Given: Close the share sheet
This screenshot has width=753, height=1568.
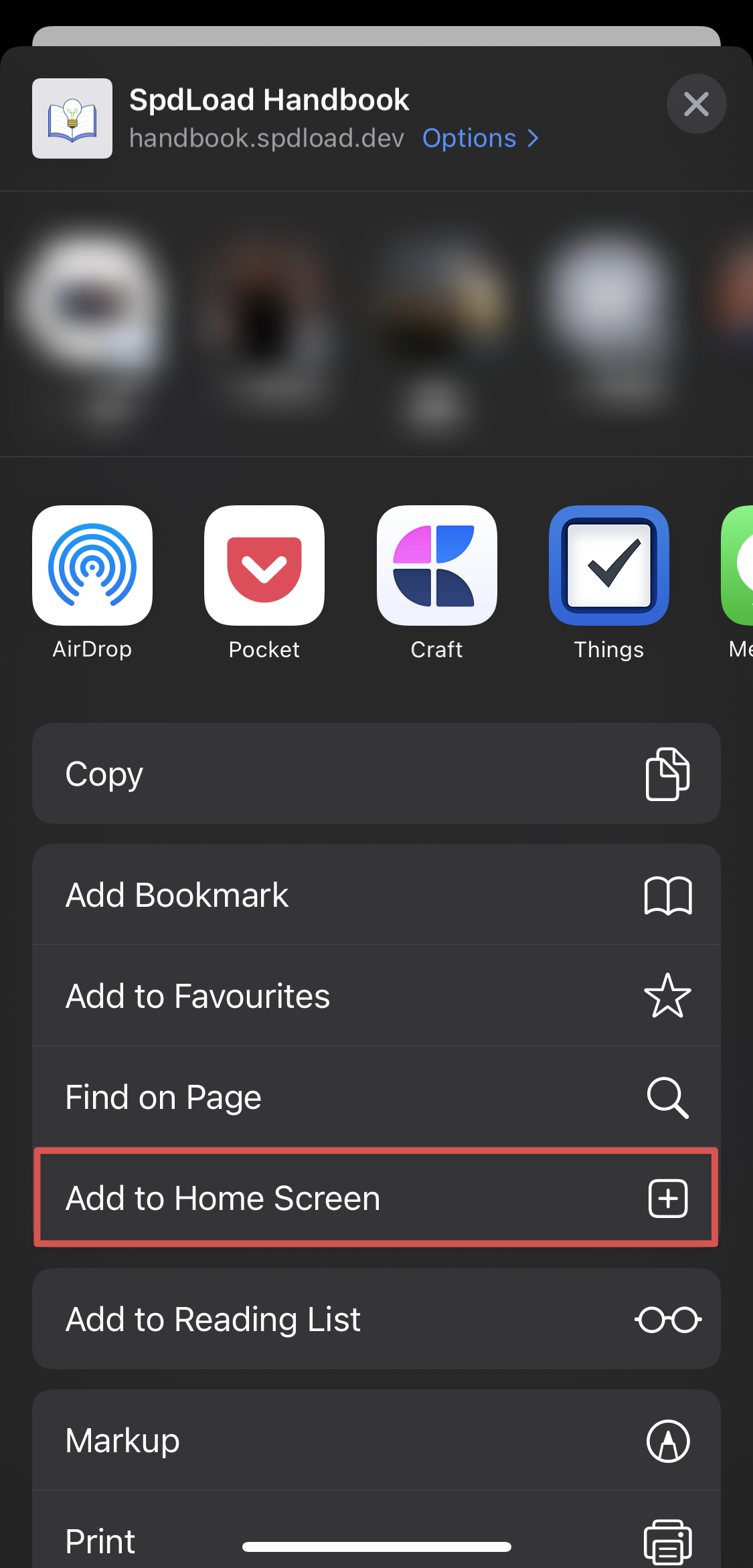Looking at the screenshot, I should 696,104.
